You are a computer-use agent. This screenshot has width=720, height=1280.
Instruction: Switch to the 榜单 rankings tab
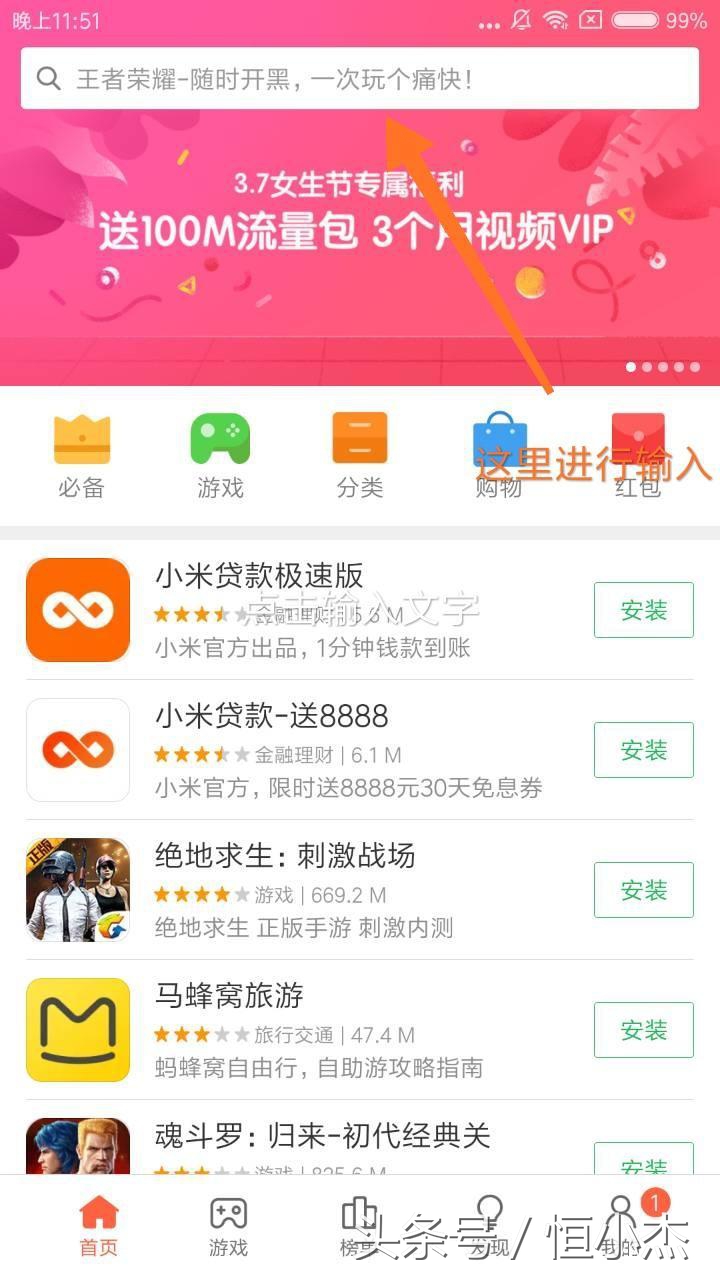click(360, 1225)
